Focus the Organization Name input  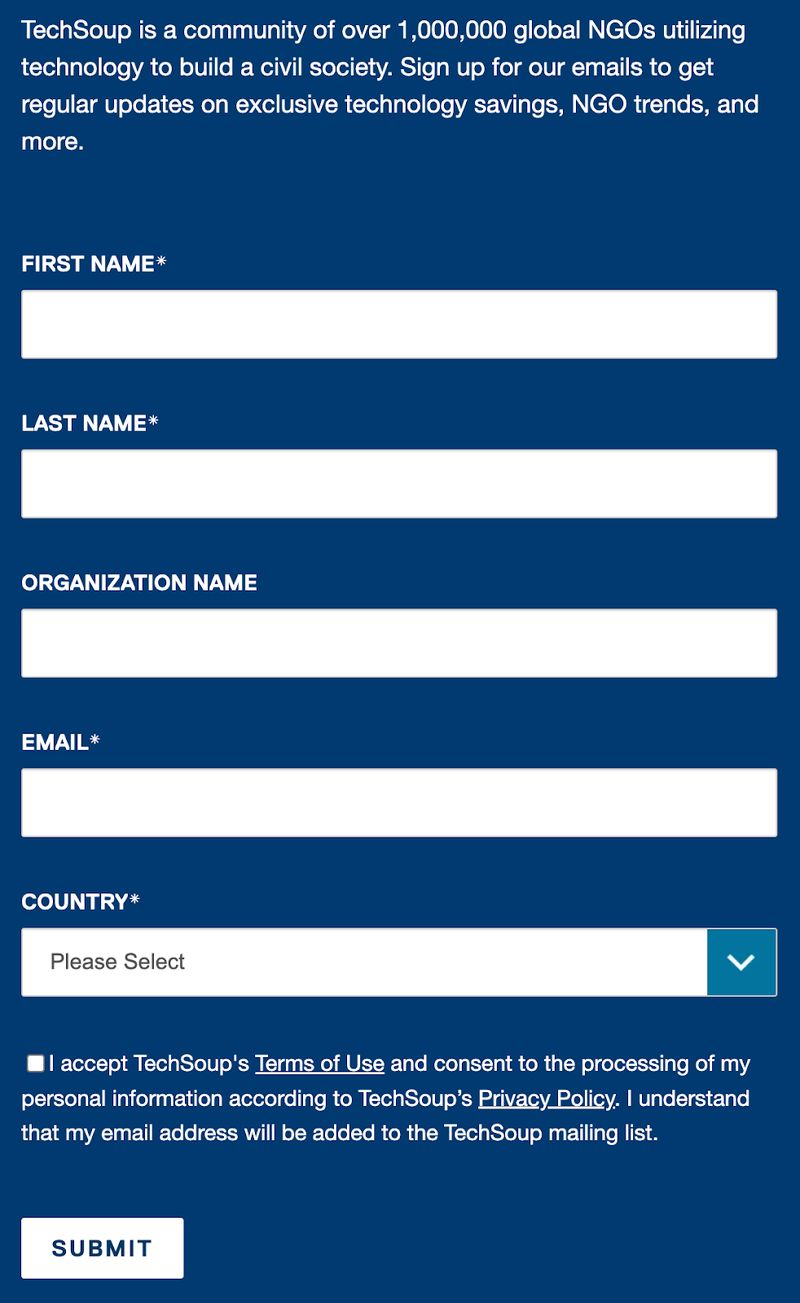coord(399,642)
